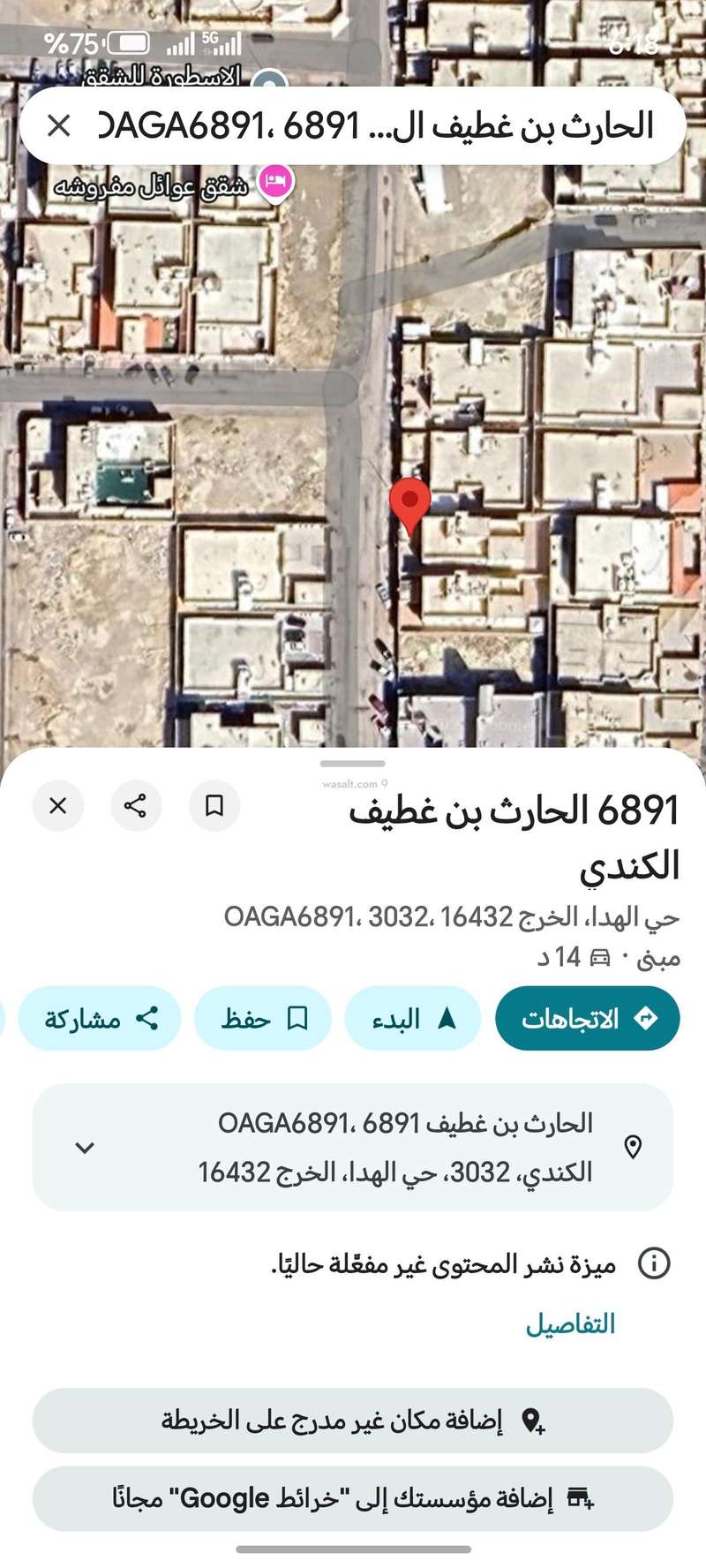This screenshot has width=706, height=1568.
Task: Select إضافة مؤسستك إلى خرائط Google
Action: [353, 1491]
